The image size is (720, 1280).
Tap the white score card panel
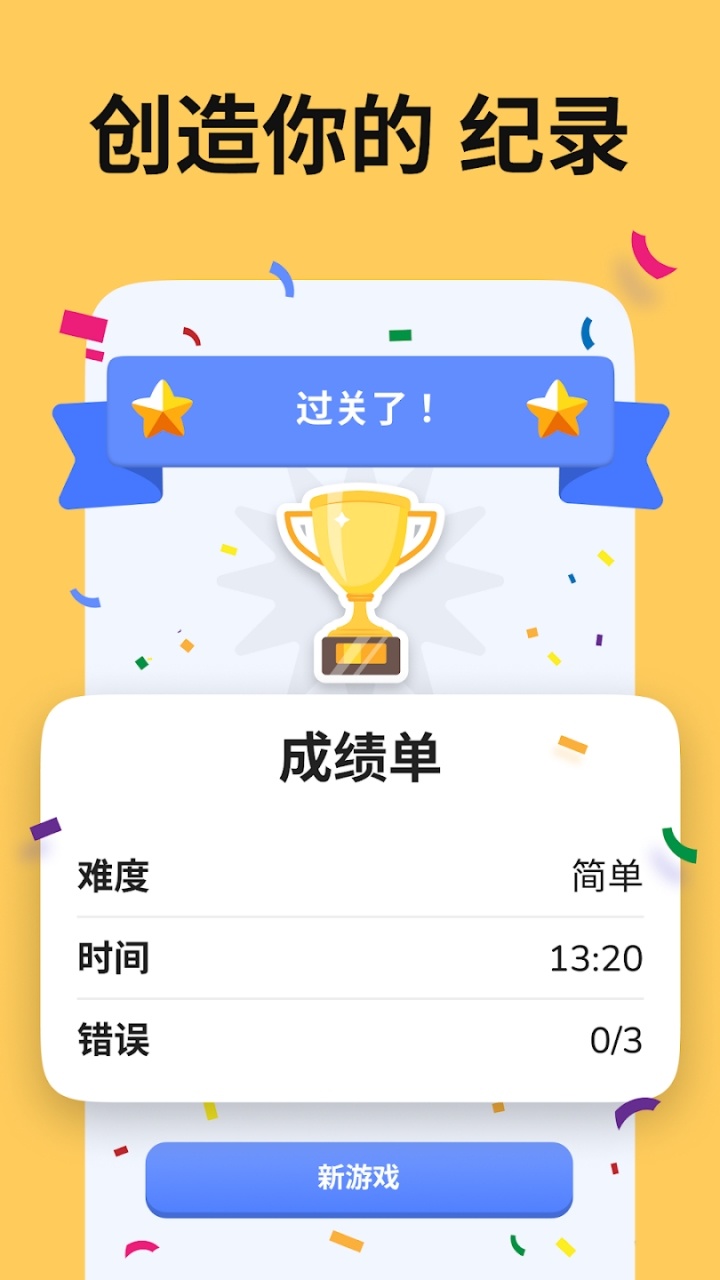360,900
